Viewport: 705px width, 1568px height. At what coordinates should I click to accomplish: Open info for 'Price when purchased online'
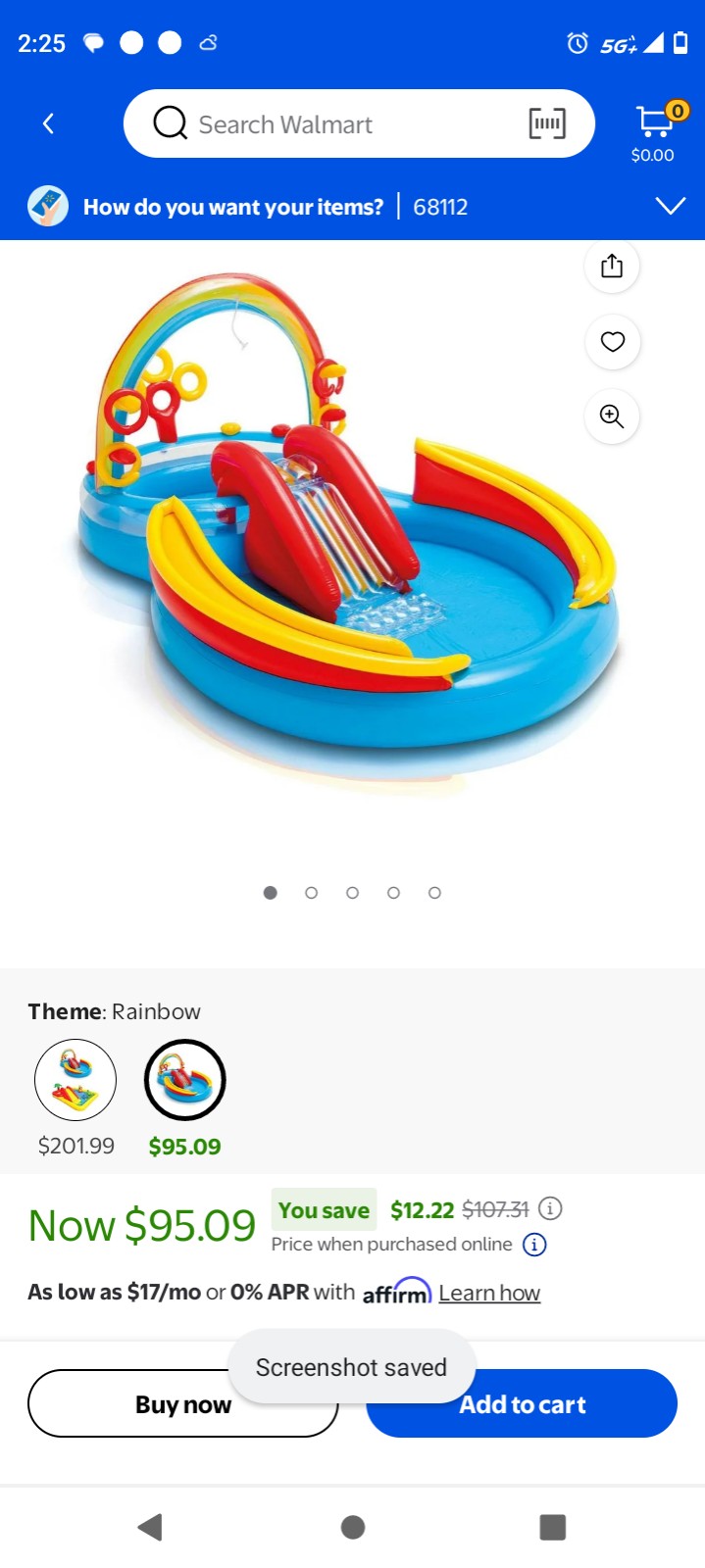tap(534, 1245)
